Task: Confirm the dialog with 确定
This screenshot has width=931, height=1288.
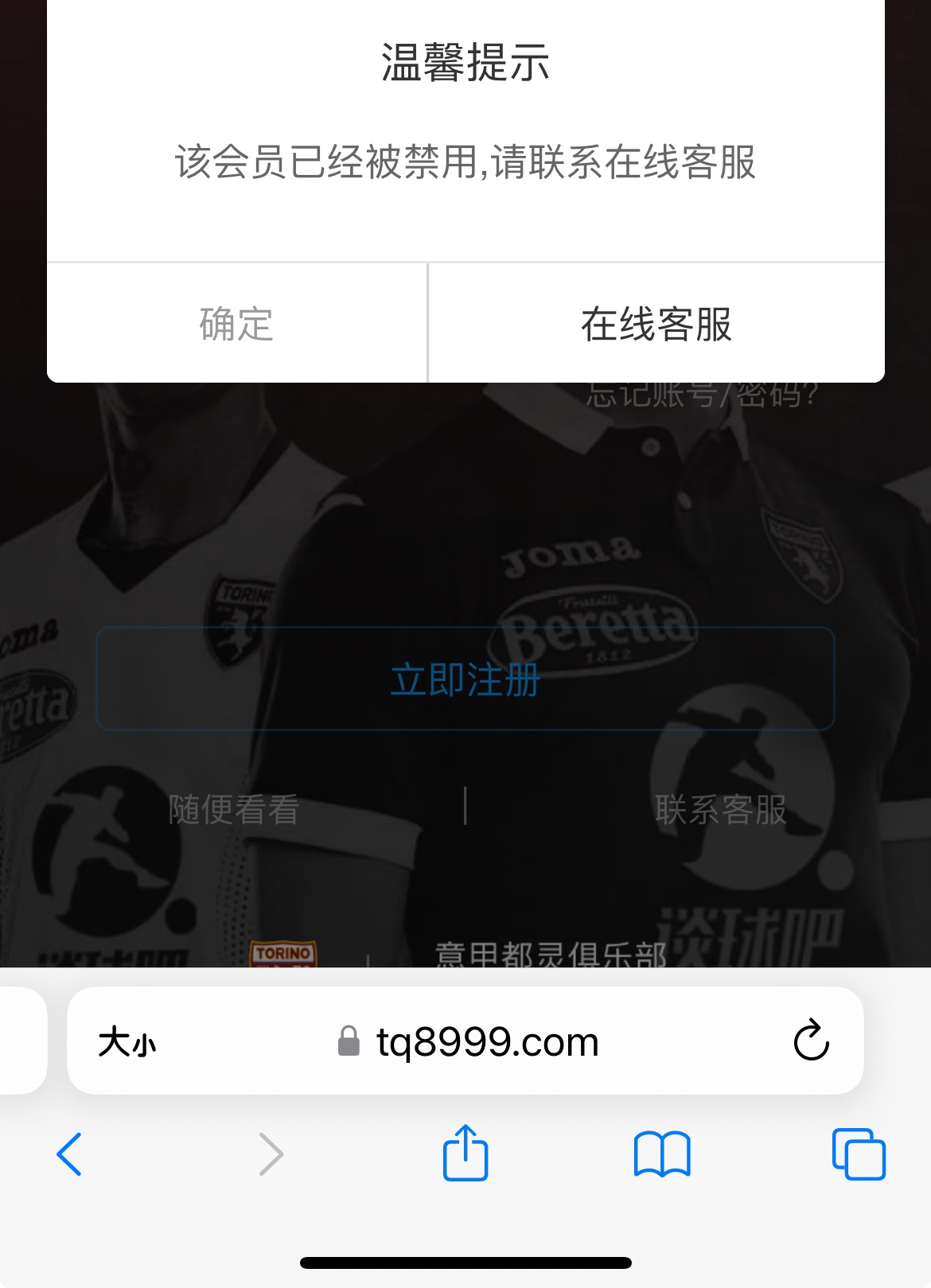Action: pos(236,324)
